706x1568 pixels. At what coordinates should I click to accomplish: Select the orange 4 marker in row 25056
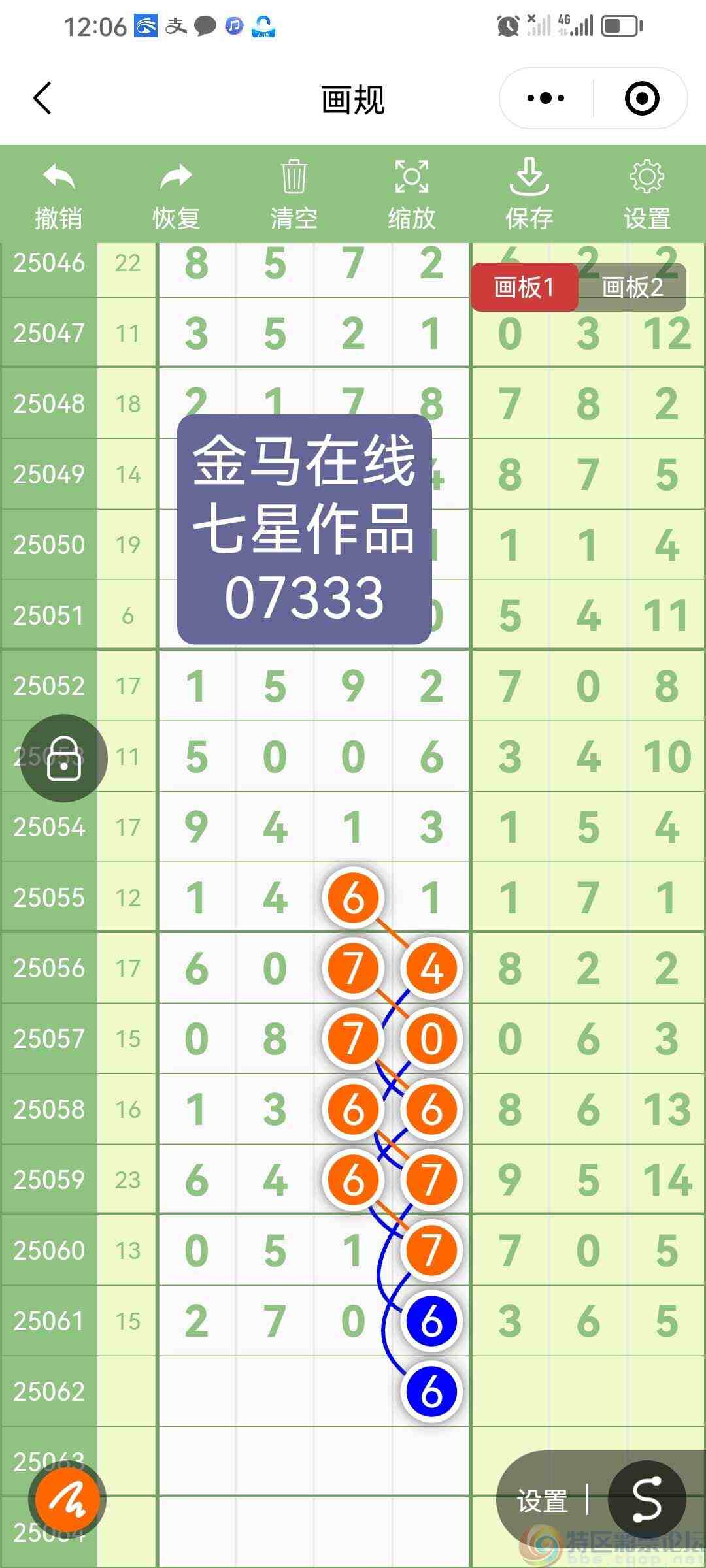click(x=428, y=969)
